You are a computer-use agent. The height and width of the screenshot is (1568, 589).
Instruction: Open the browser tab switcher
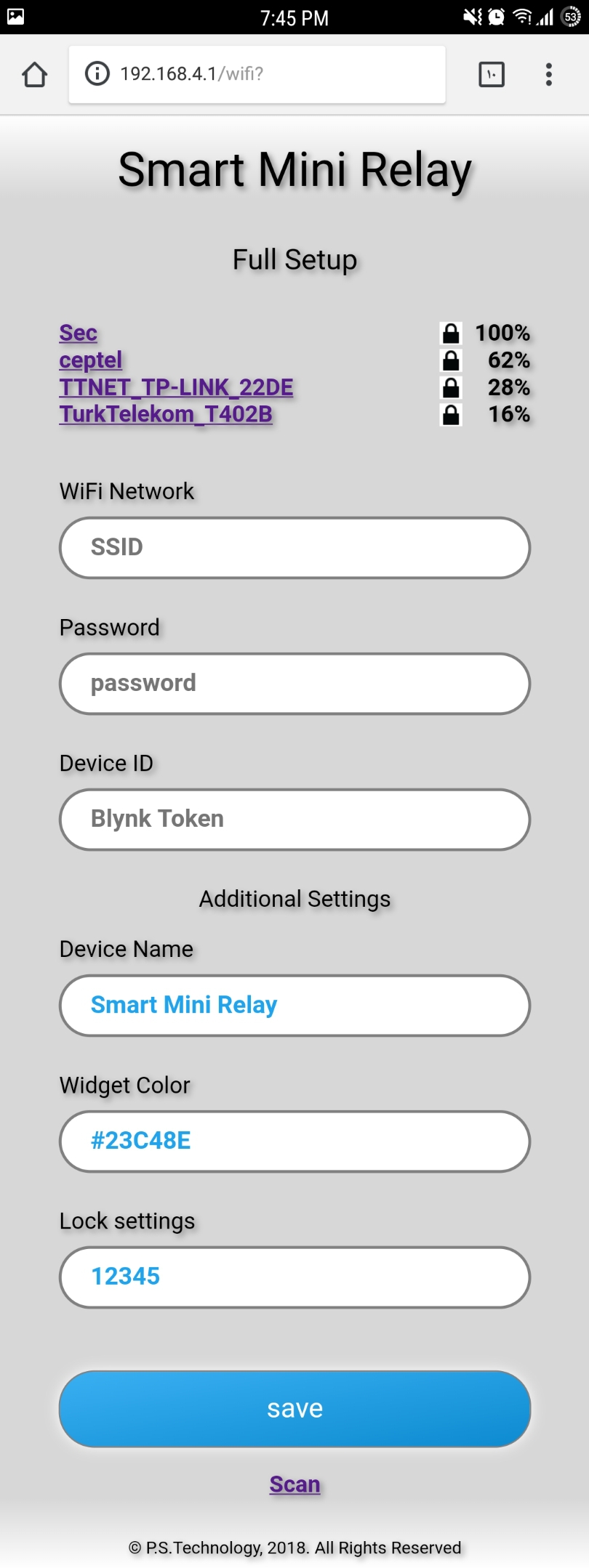pos(492,74)
